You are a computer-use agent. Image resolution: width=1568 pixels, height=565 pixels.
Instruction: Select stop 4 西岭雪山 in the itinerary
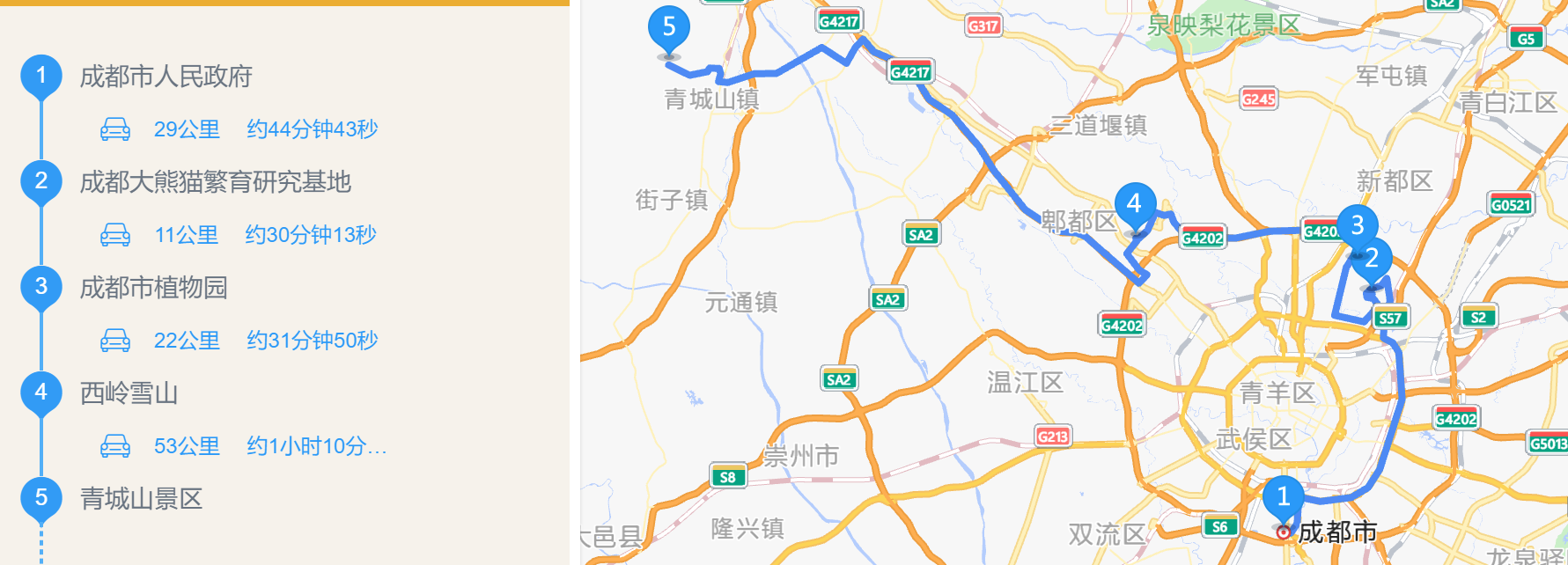[x=129, y=393]
